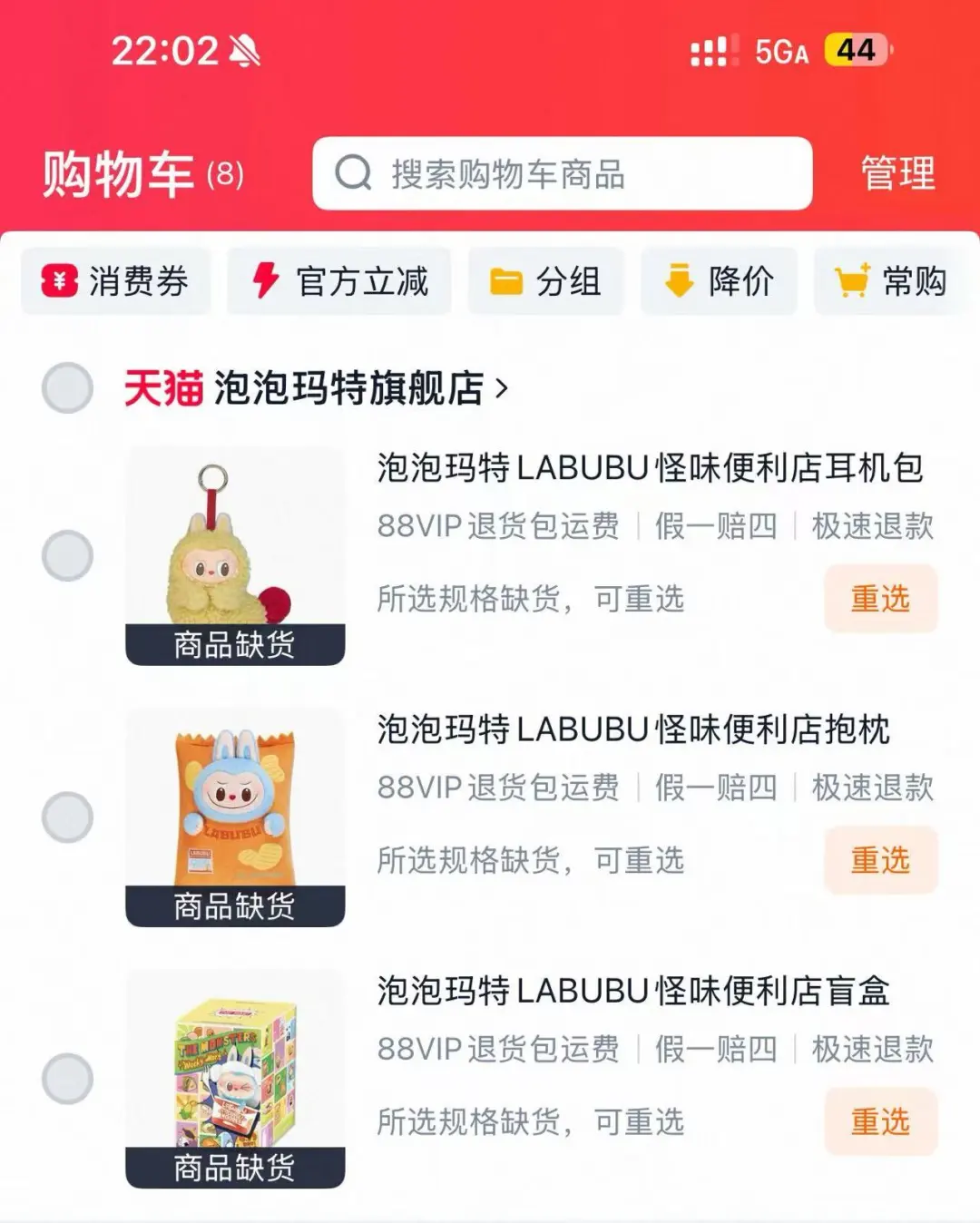Viewport: 980px width, 1223px height.
Task: Tap 管理 to manage the cart
Action: point(897,173)
